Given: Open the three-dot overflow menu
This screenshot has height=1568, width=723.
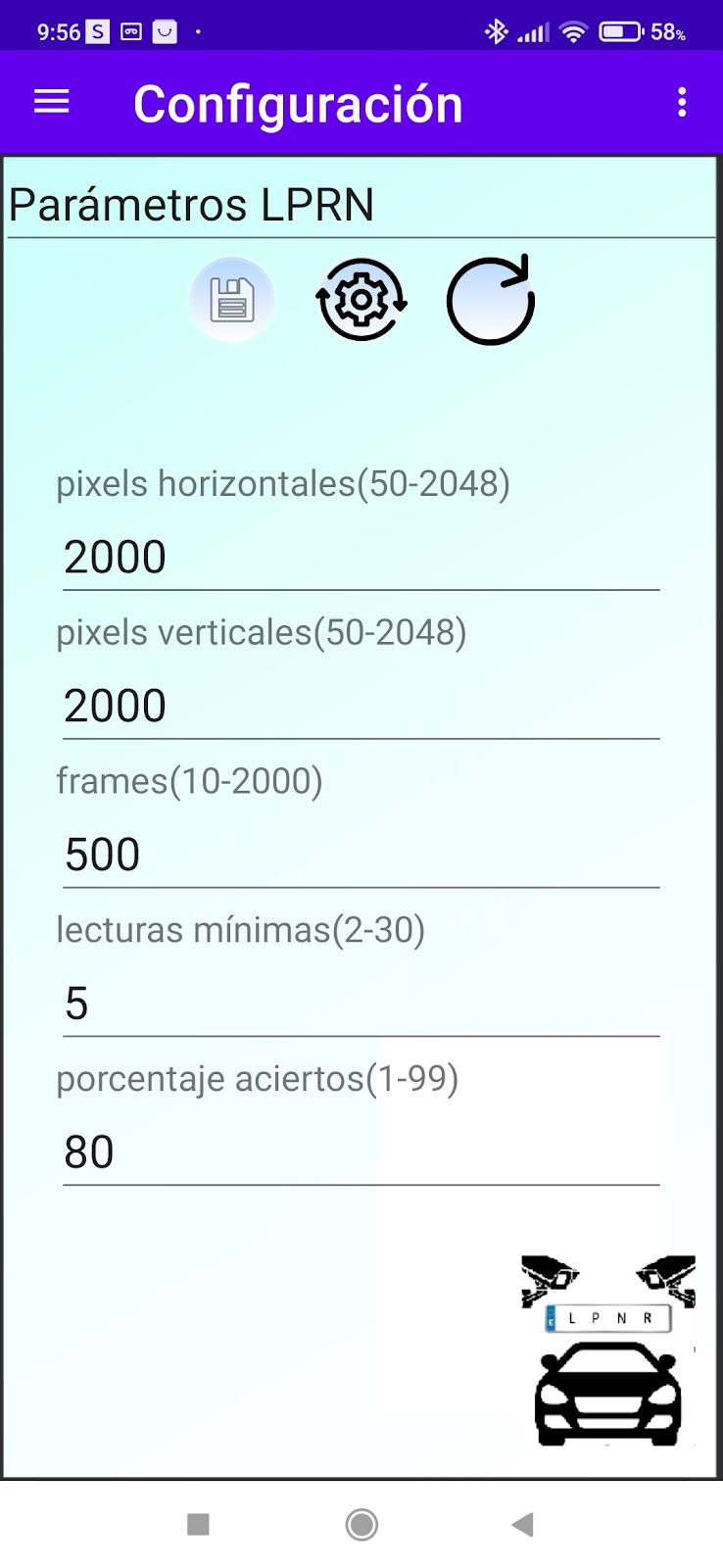Looking at the screenshot, I should point(682,102).
